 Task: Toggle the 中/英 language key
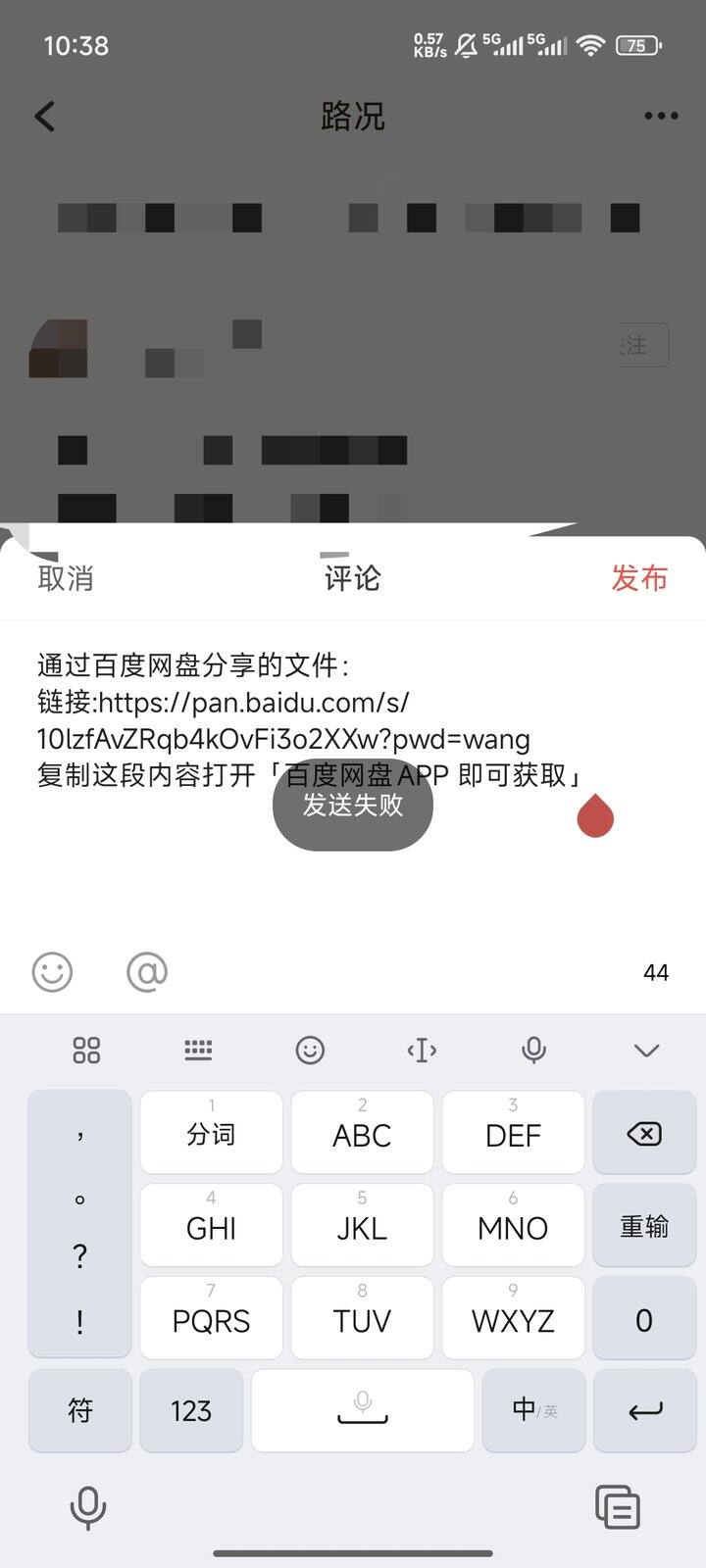coord(533,1411)
